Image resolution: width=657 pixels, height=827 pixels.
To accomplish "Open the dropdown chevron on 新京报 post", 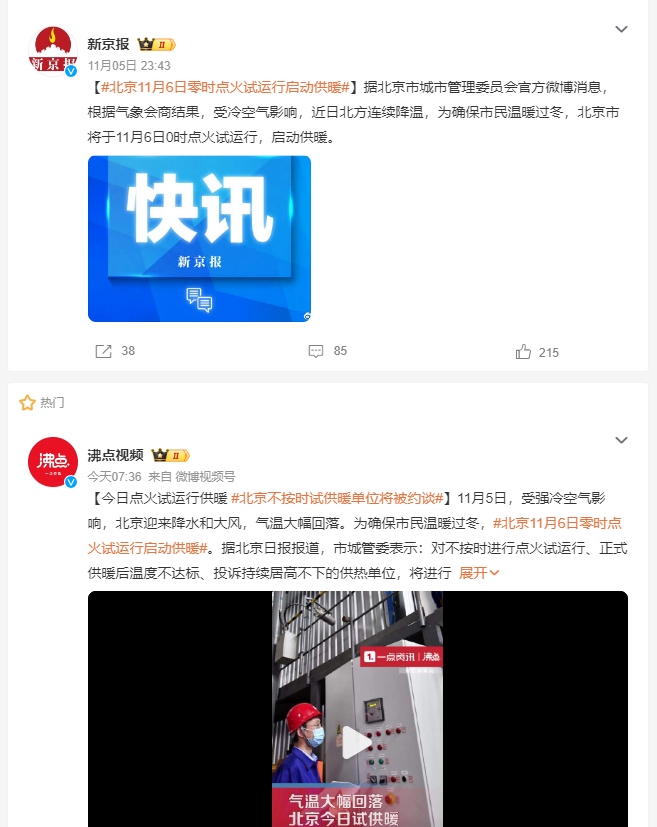I will coord(621,29).
